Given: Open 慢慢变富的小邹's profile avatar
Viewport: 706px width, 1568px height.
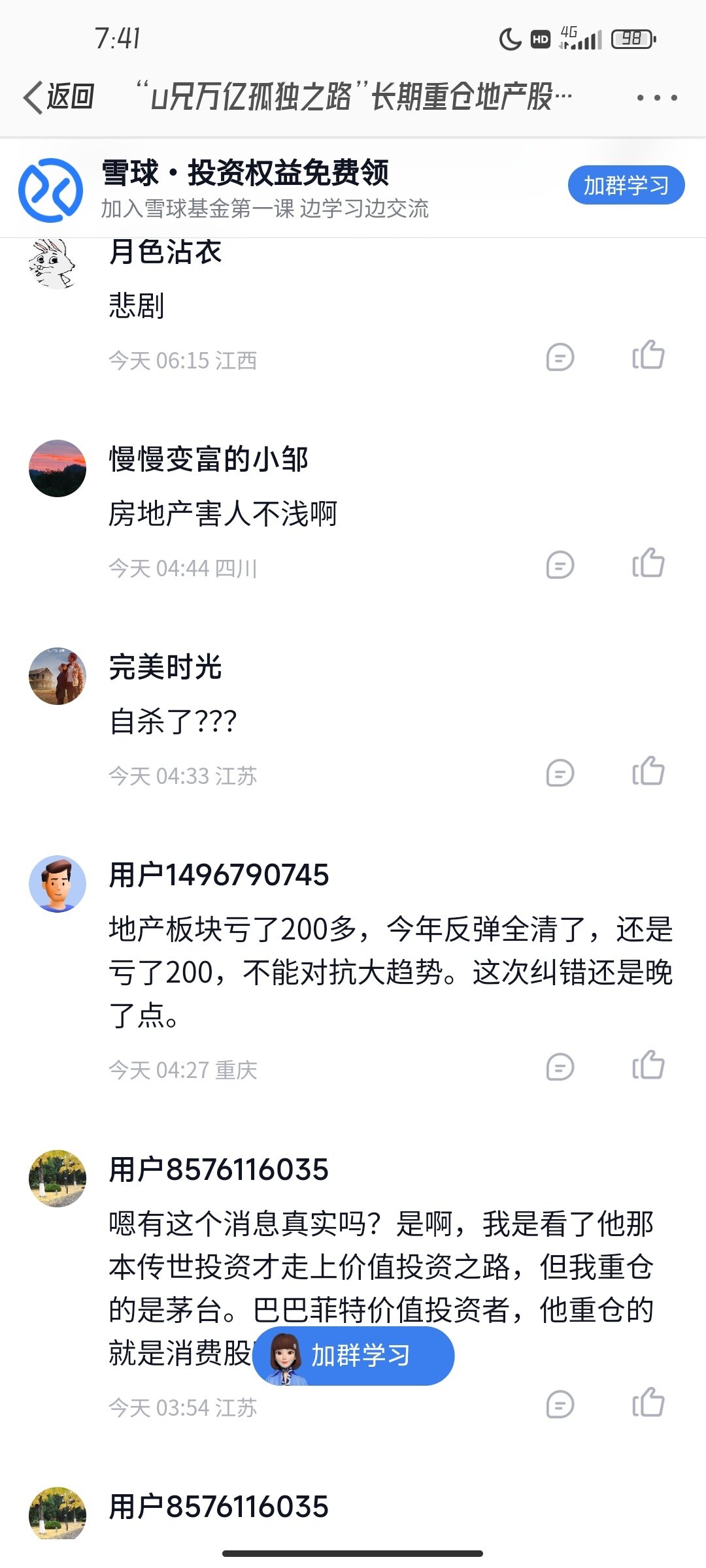Looking at the screenshot, I should tap(58, 468).
